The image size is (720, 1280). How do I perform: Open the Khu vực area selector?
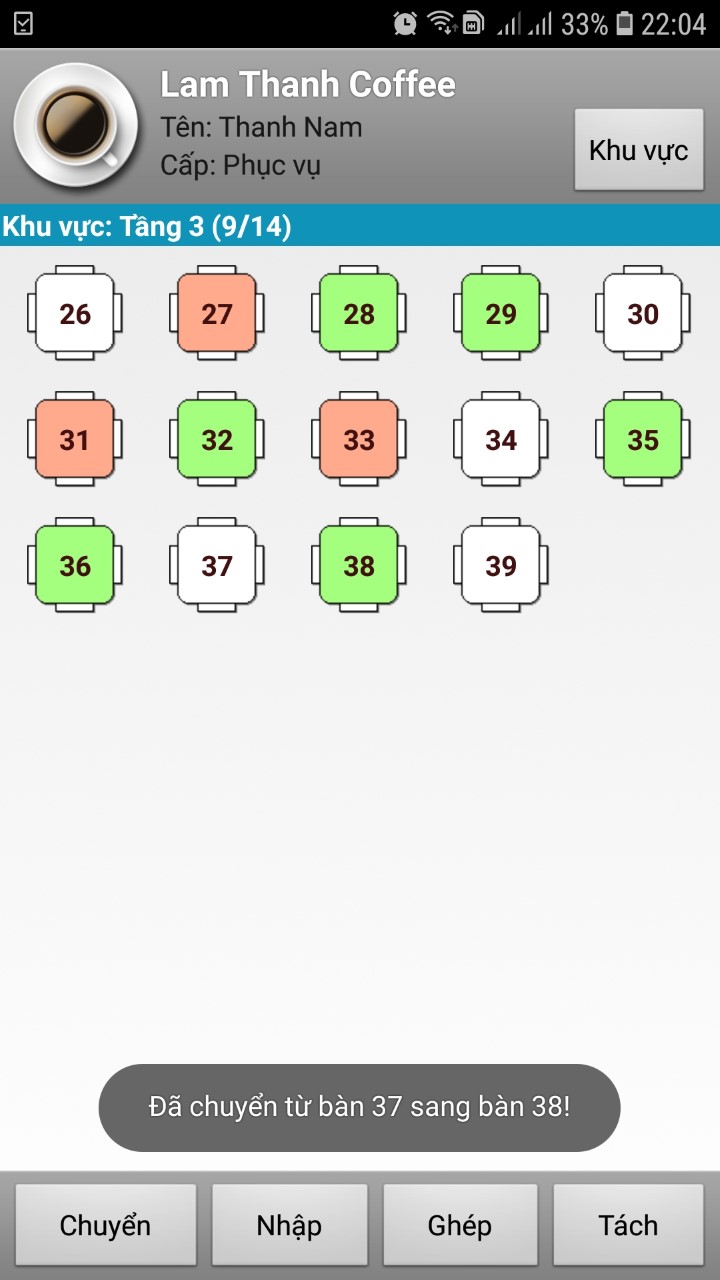pos(639,150)
